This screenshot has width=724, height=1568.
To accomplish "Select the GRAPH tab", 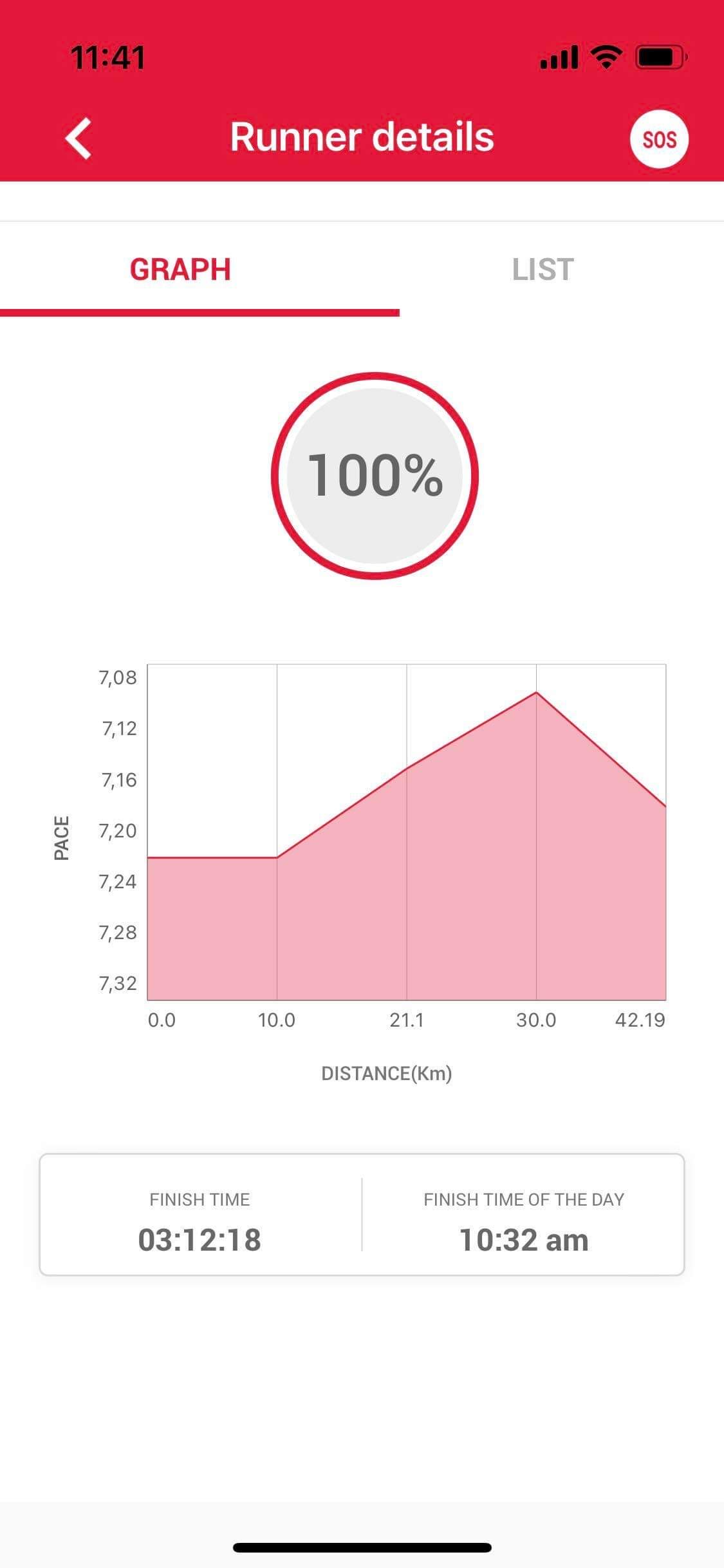I will (180, 270).
